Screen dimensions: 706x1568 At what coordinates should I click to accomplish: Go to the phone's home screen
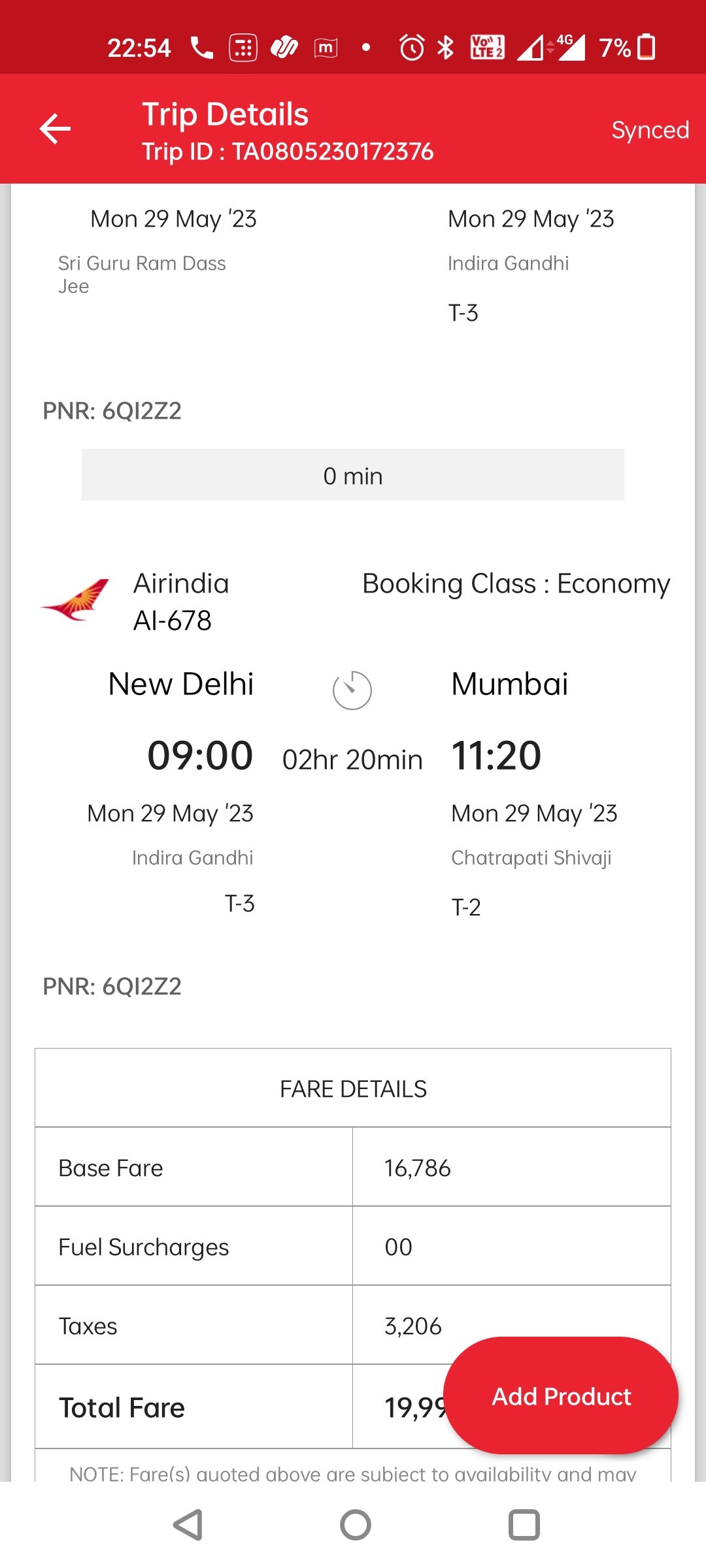356,1525
